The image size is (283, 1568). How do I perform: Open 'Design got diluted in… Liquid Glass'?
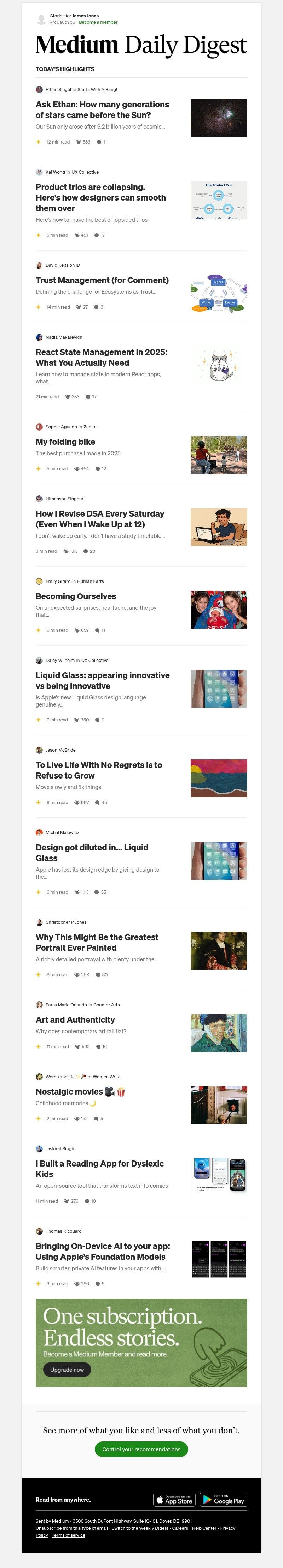tap(92, 852)
